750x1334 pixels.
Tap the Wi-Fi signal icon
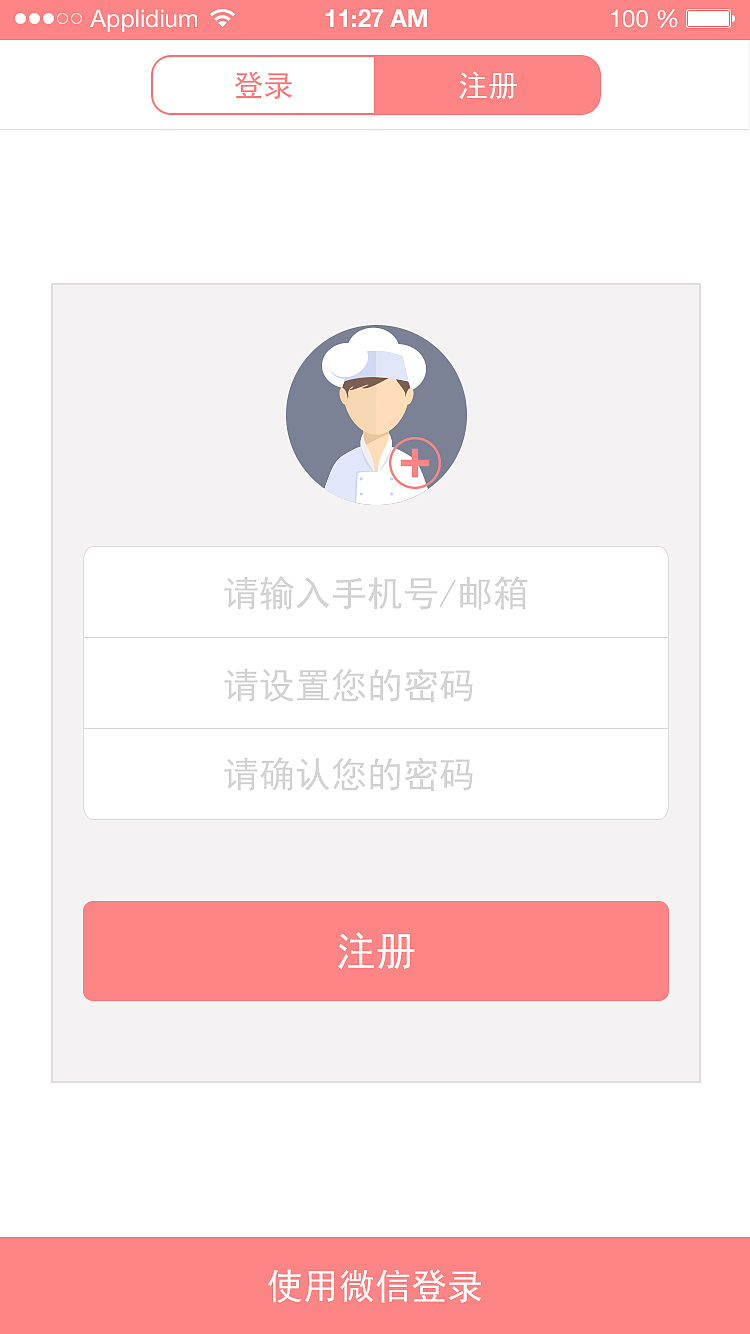pyautogui.click(x=222, y=17)
